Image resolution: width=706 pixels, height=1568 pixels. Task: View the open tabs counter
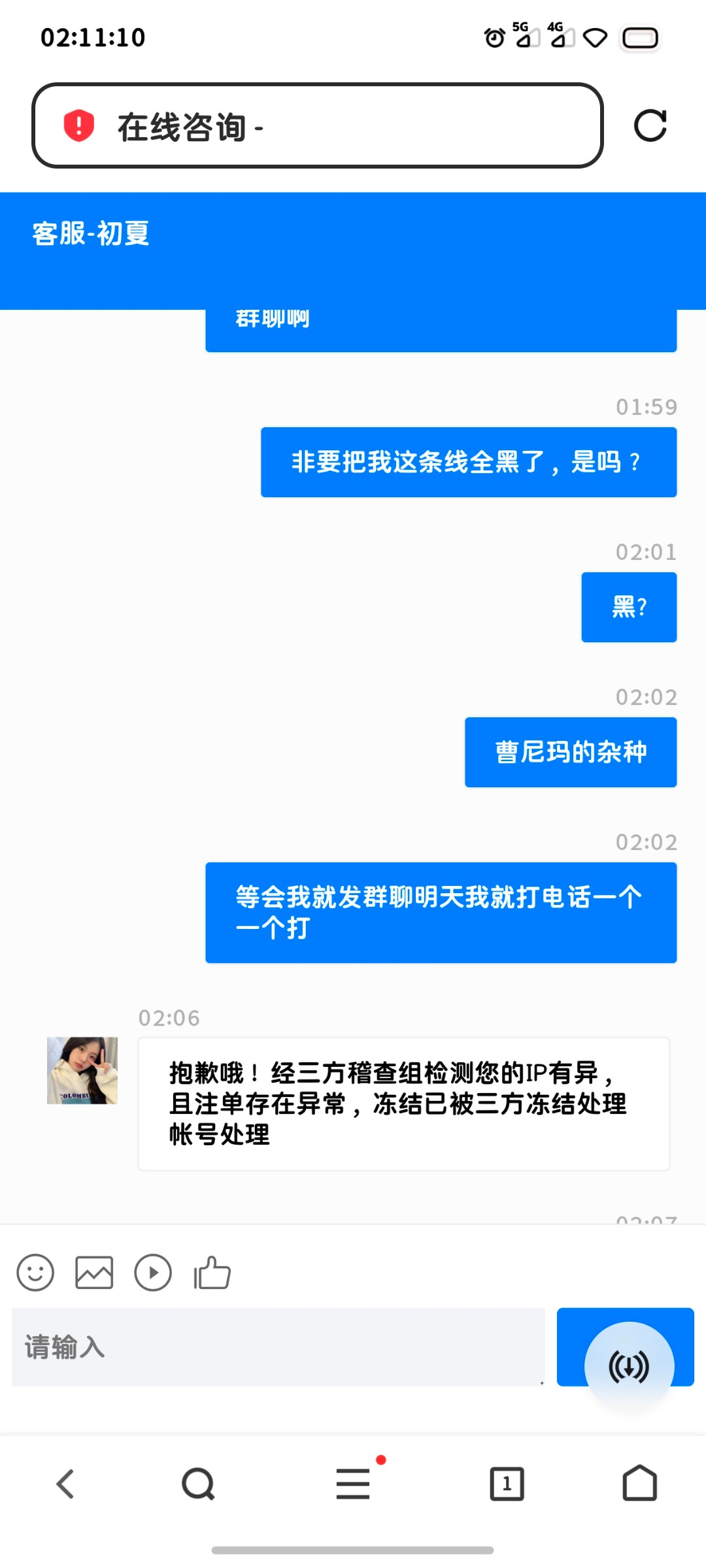[x=507, y=1484]
